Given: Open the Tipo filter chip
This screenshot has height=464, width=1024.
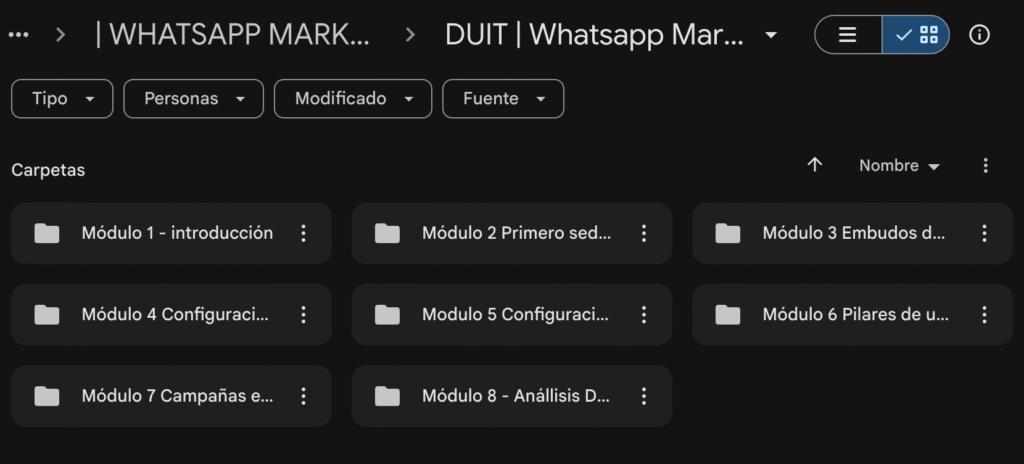Looking at the screenshot, I should [62, 99].
